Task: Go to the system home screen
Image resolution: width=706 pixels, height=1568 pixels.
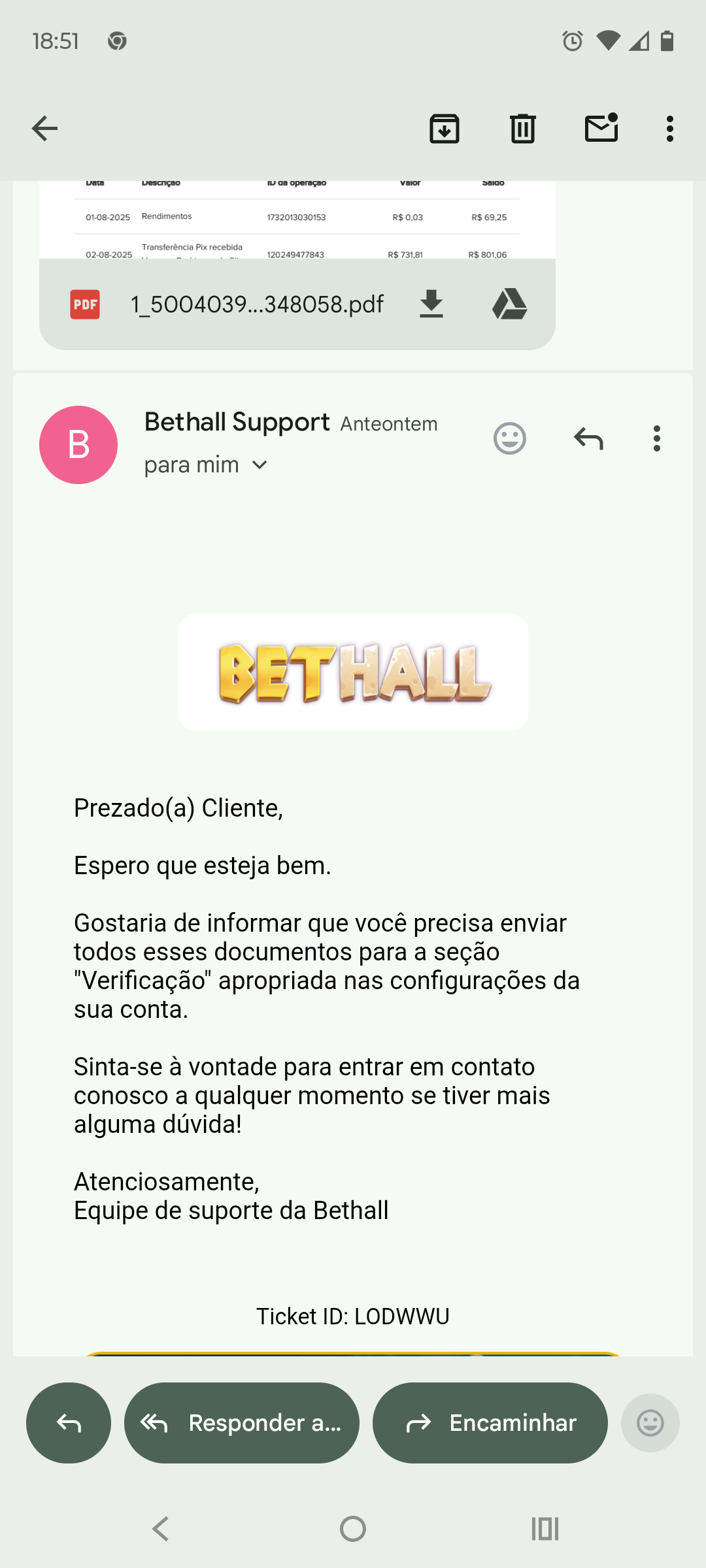Action: click(x=353, y=1529)
